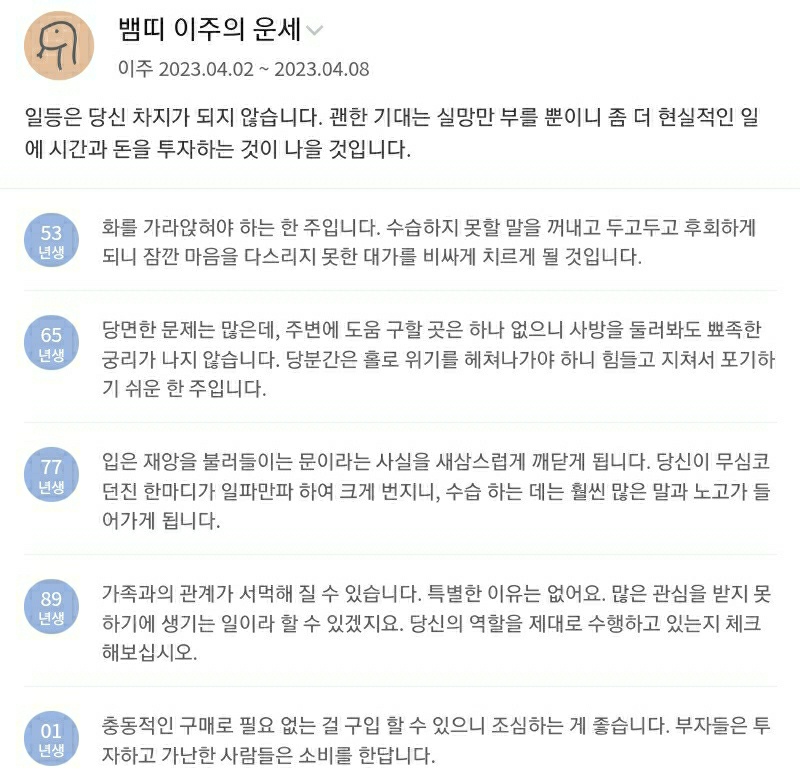
Task: Expand the 뱀띠 이주의 운세 dropdown
Action: click(314, 31)
